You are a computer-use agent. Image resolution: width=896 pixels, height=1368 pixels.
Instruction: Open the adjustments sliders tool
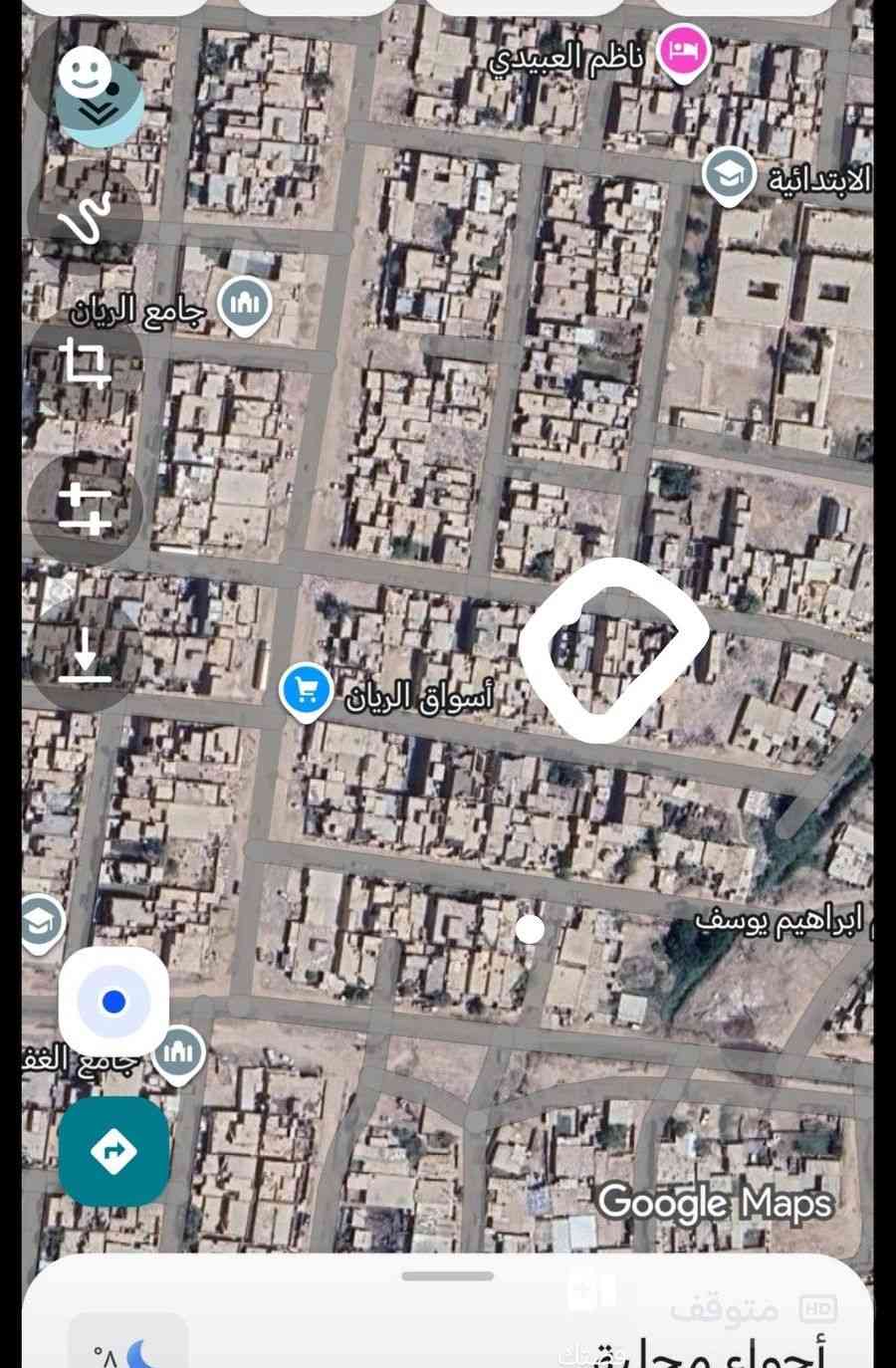(x=86, y=508)
